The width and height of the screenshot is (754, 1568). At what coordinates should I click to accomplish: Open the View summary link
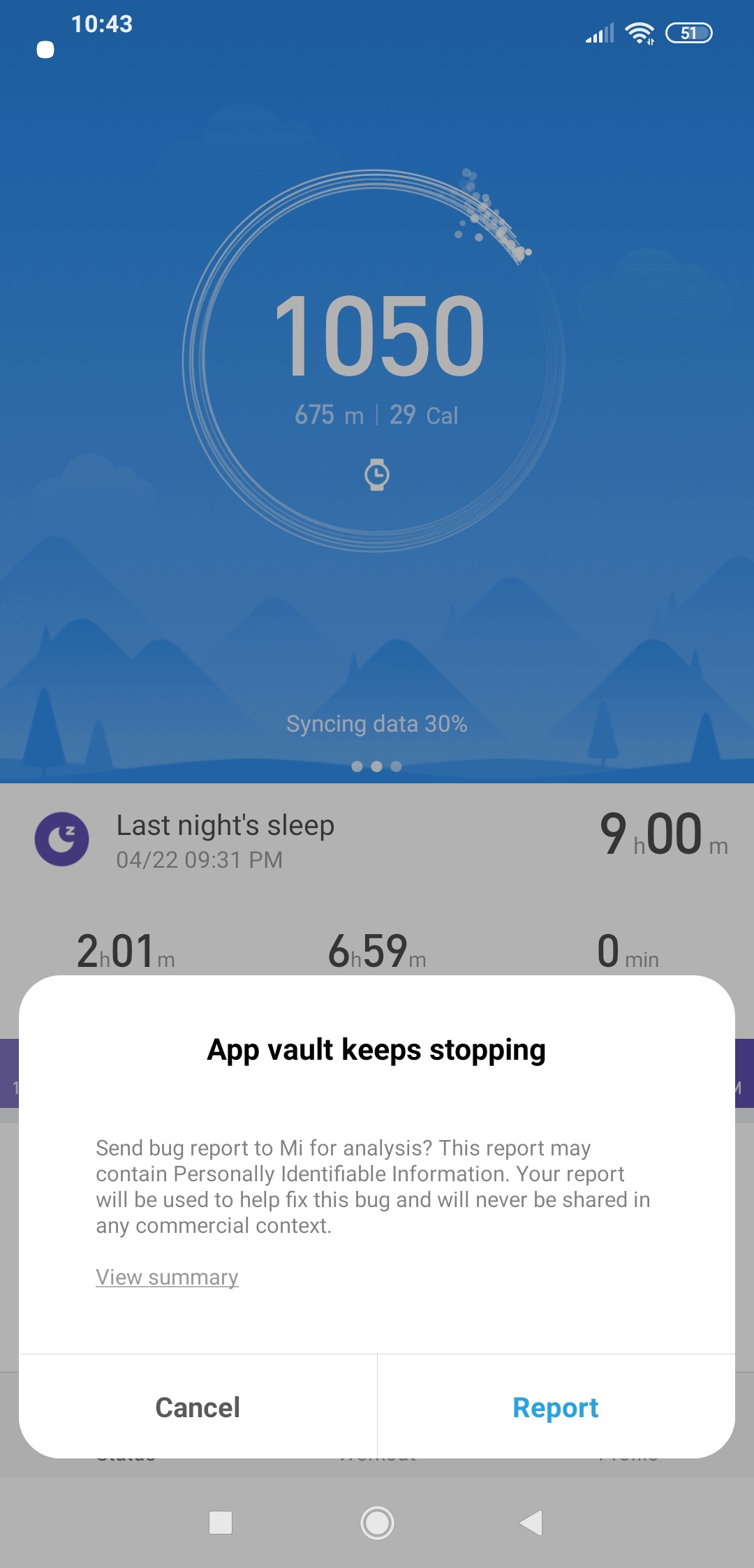(167, 1277)
